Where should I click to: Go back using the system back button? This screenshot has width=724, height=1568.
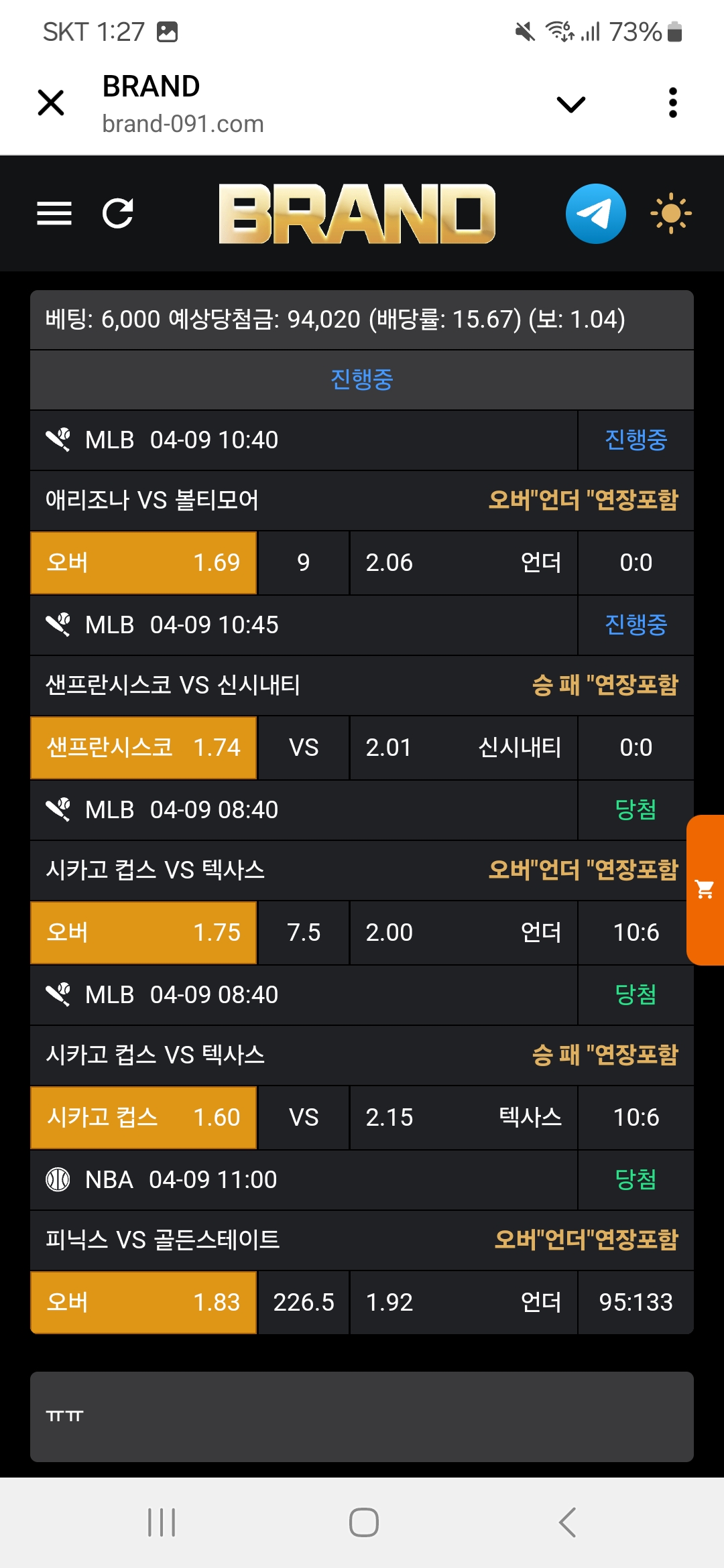pyautogui.click(x=567, y=1522)
